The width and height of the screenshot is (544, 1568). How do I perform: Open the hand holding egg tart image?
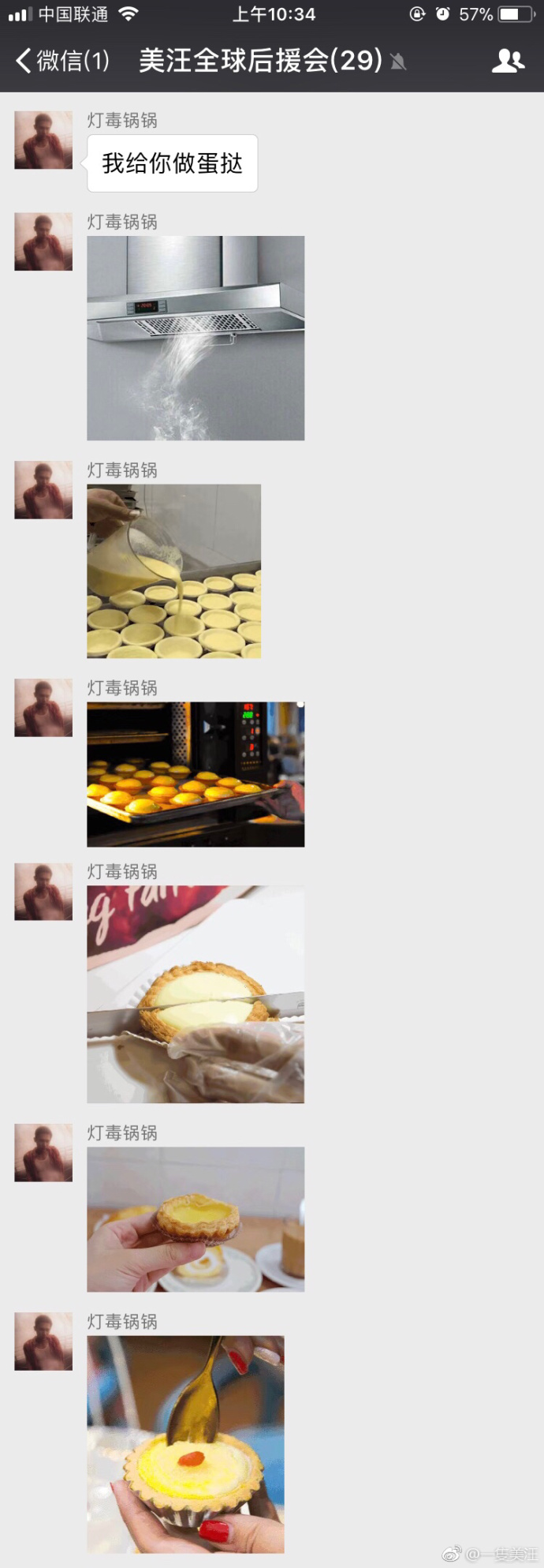196,1218
